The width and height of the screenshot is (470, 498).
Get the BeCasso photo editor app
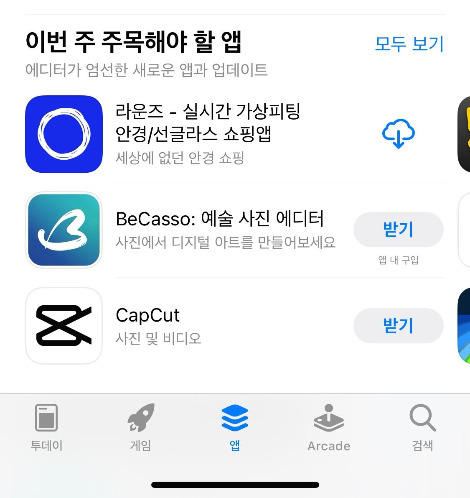point(398,229)
